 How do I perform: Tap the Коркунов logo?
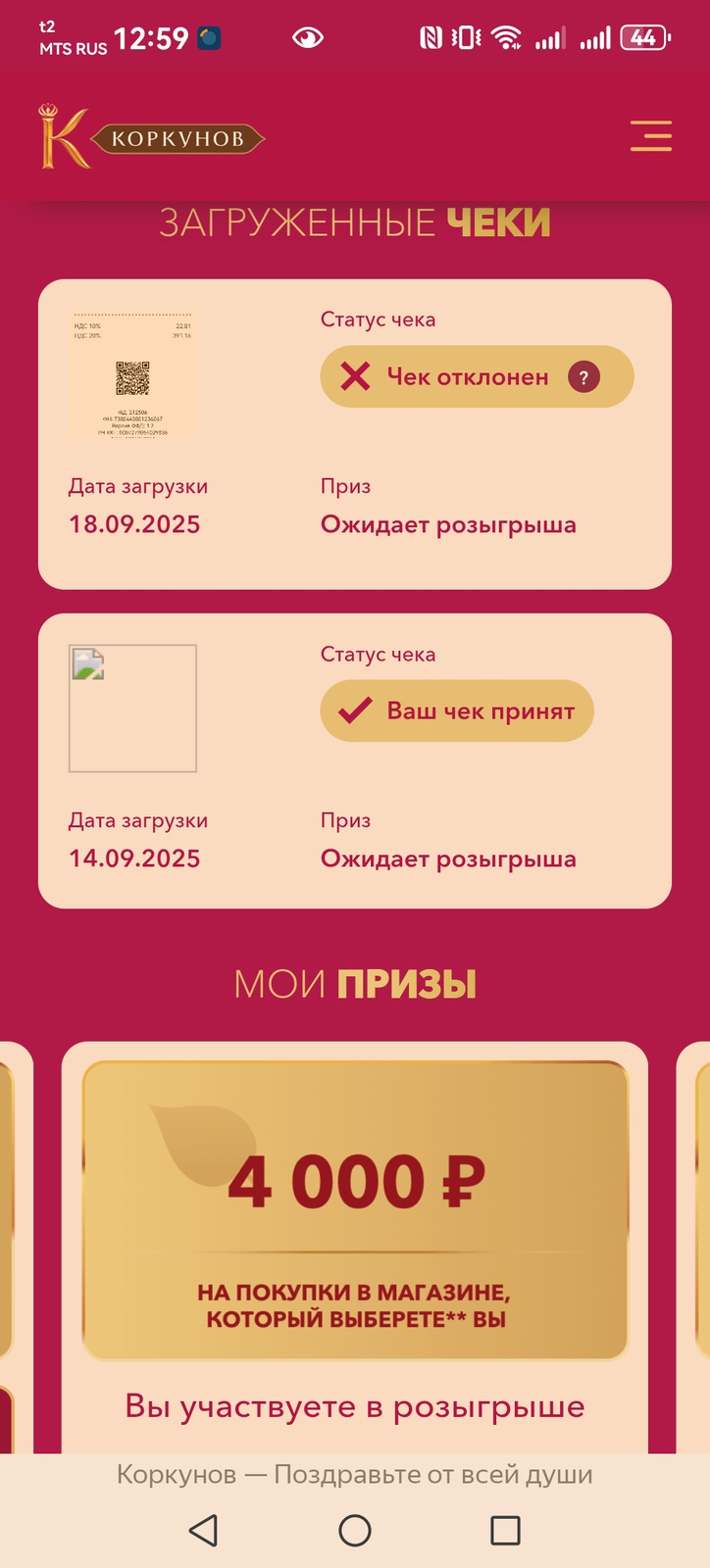pos(152,137)
